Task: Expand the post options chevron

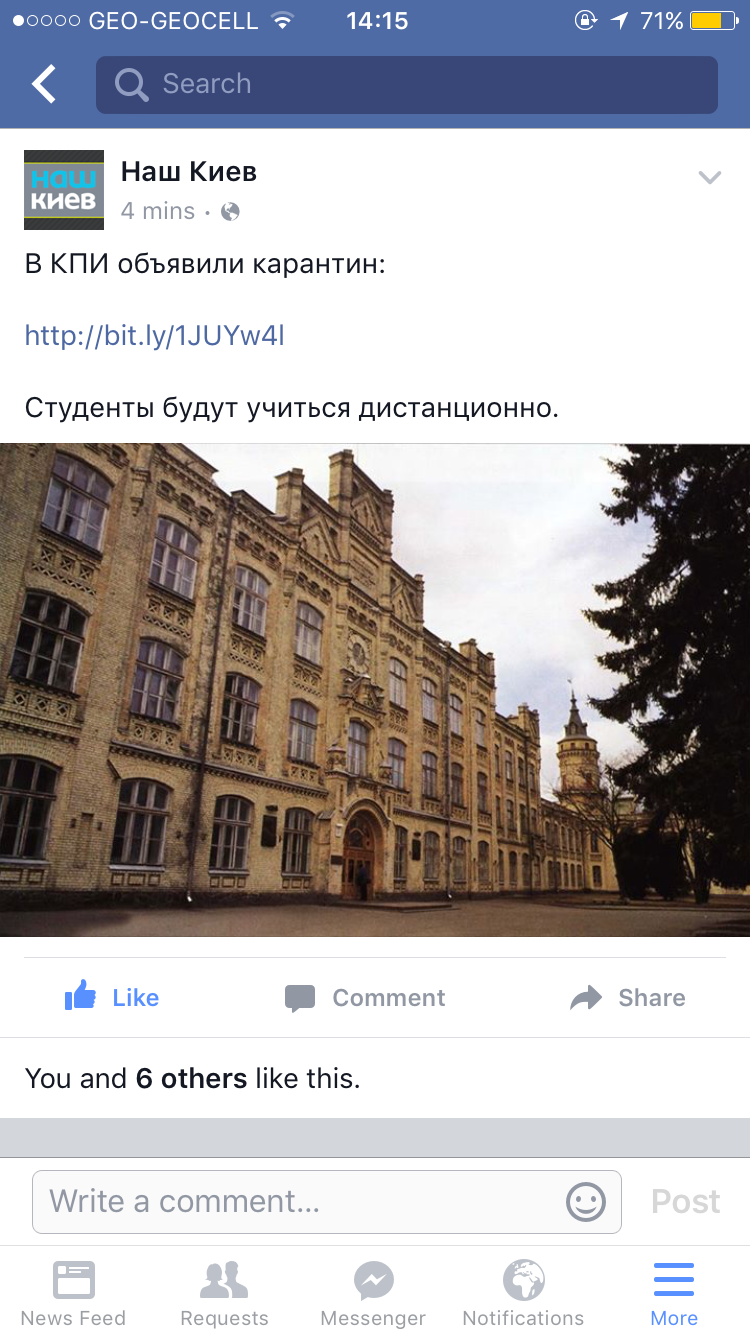Action: tap(709, 178)
